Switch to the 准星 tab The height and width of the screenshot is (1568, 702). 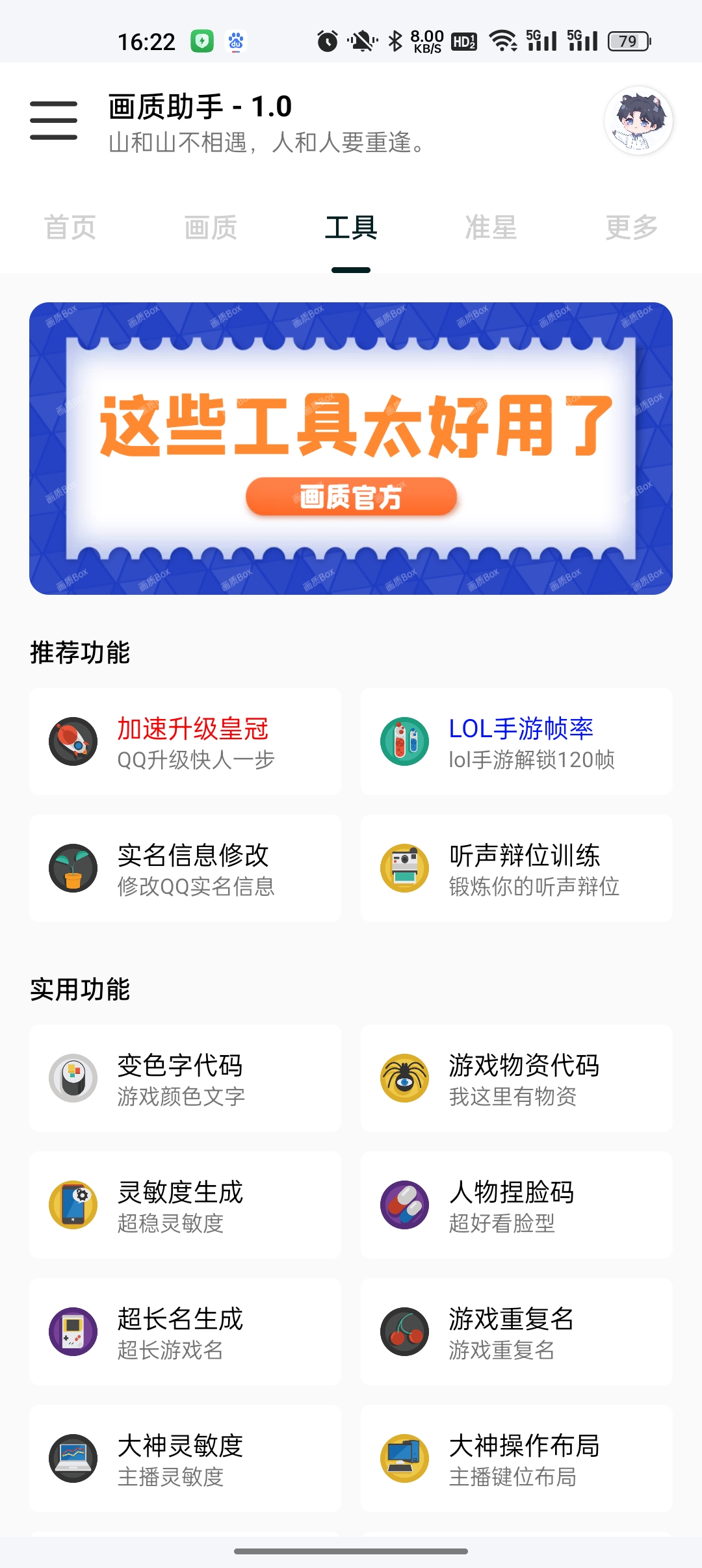pos(491,228)
